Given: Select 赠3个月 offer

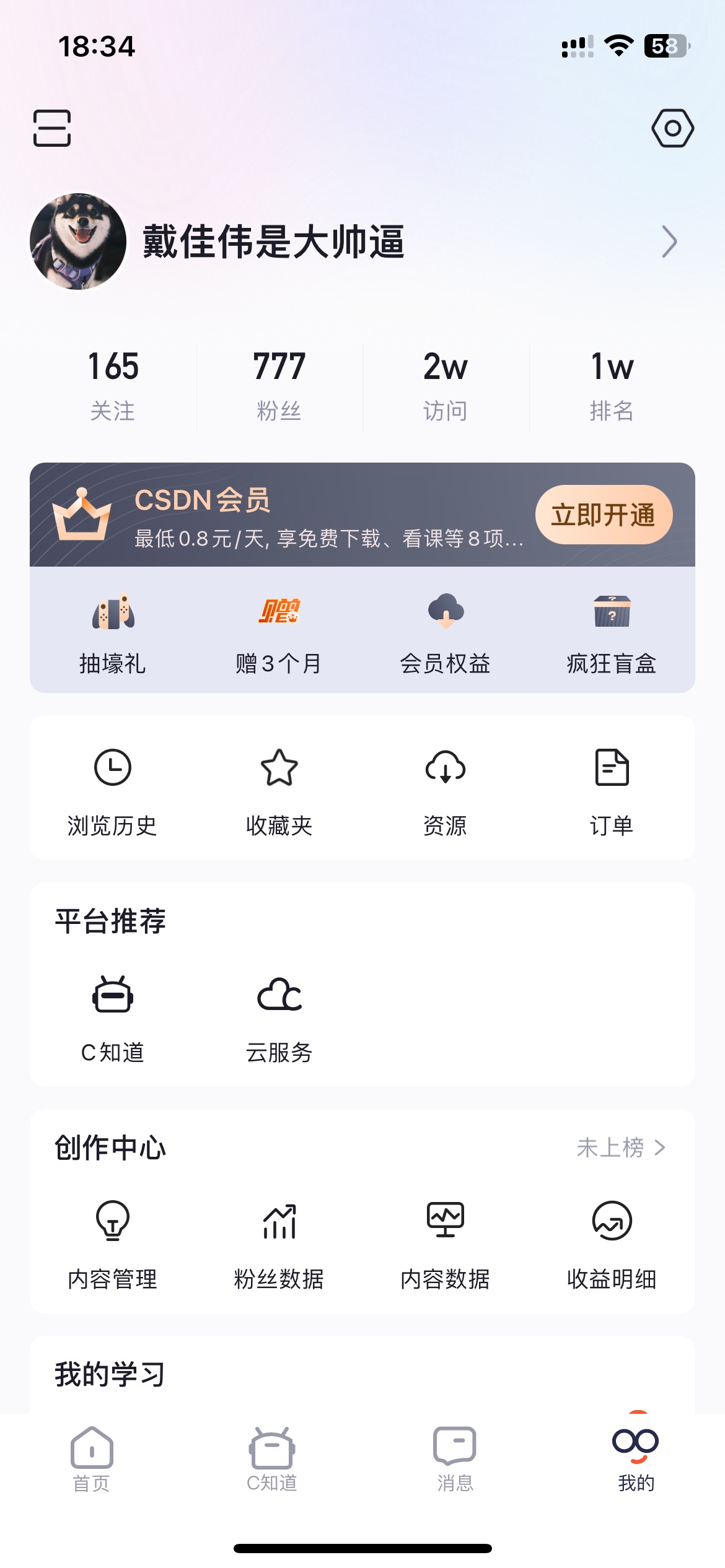Looking at the screenshot, I should (279, 633).
